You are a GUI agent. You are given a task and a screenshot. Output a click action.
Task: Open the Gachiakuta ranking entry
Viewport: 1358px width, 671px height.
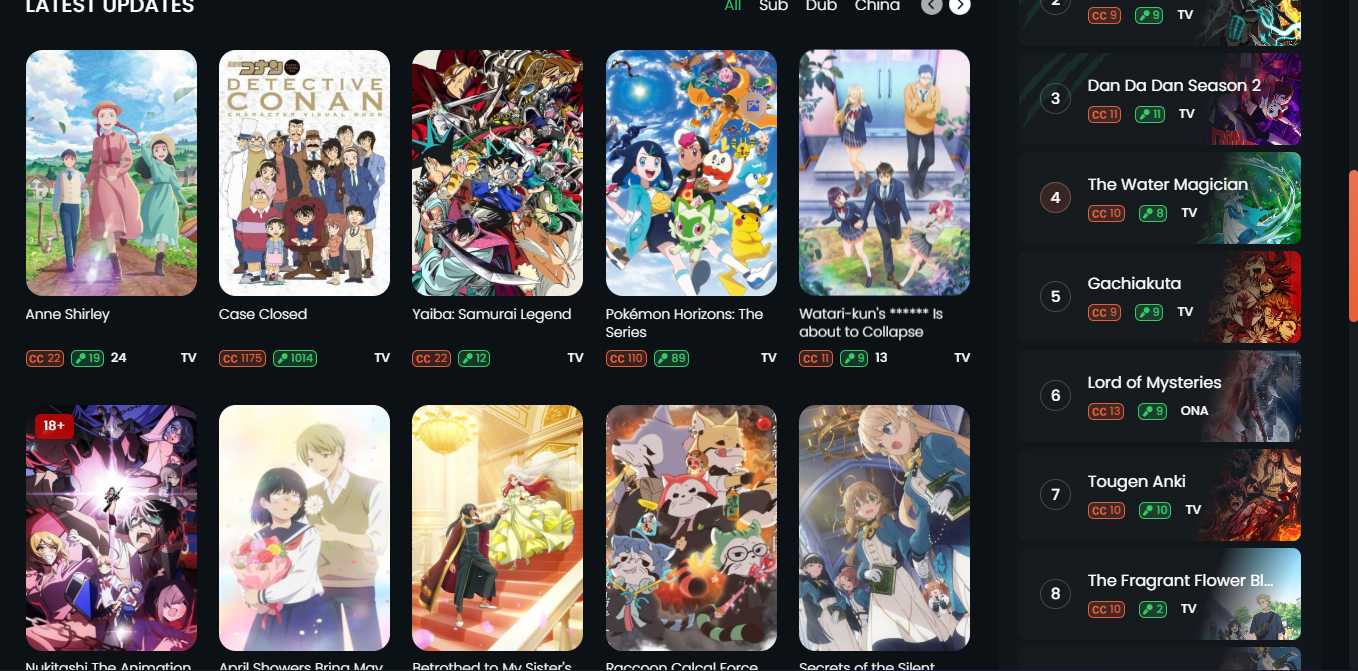(x=1134, y=284)
